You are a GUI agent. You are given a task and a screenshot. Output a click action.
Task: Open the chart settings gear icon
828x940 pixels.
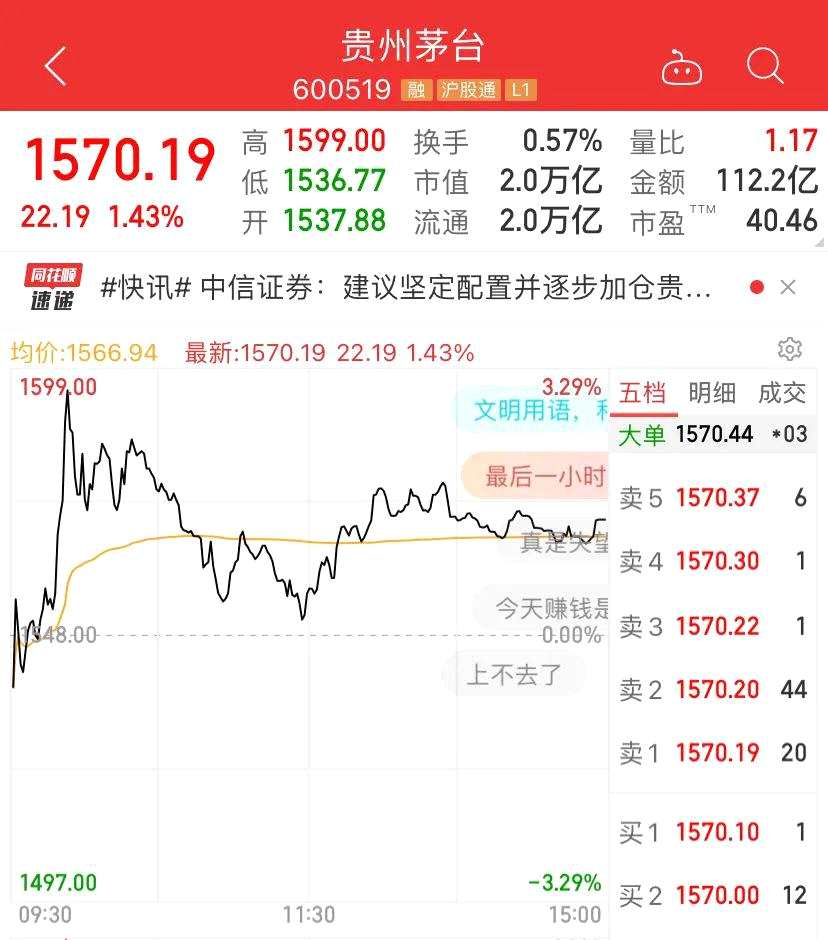pos(790,349)
